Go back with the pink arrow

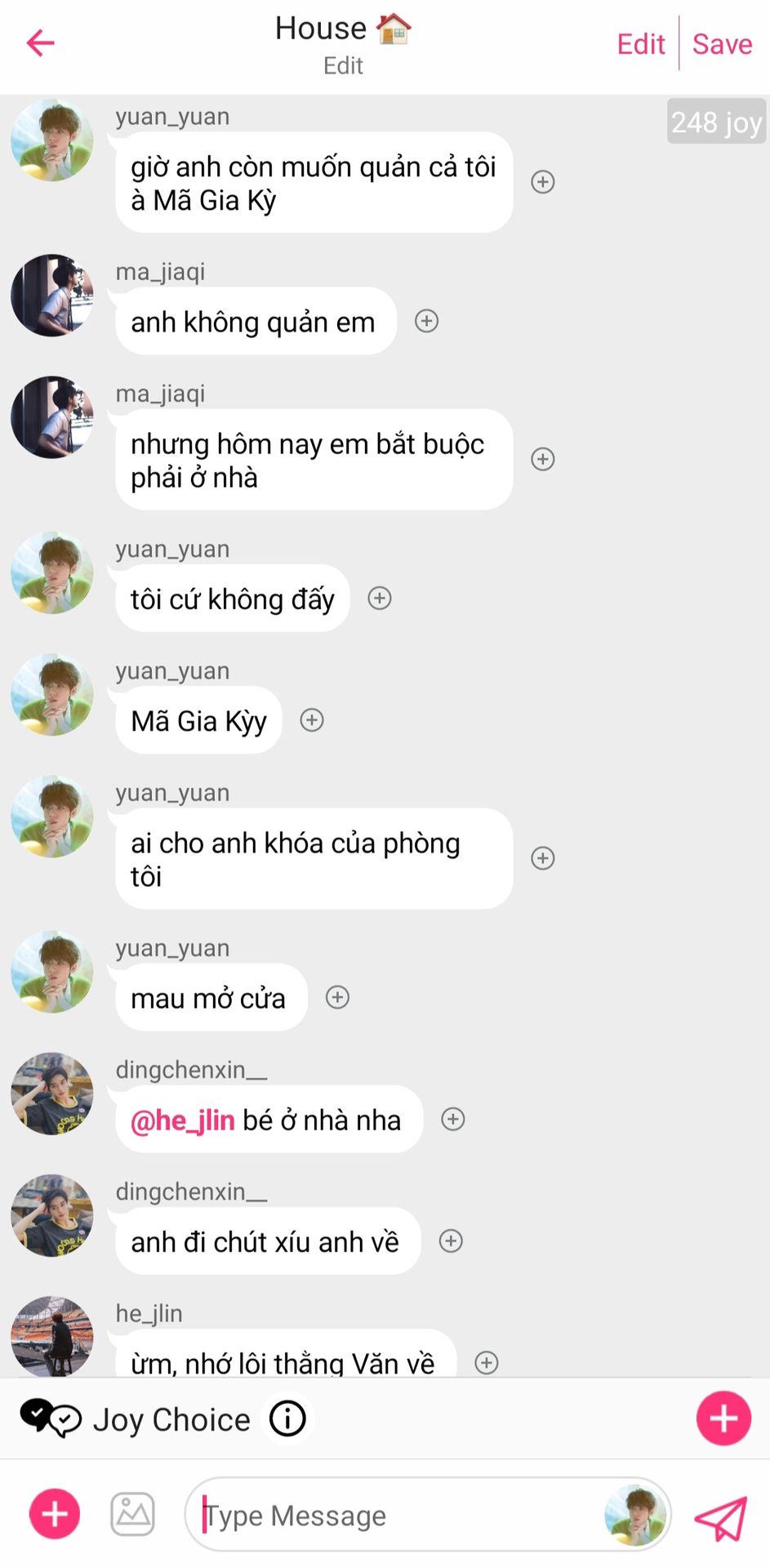point(40,42)
